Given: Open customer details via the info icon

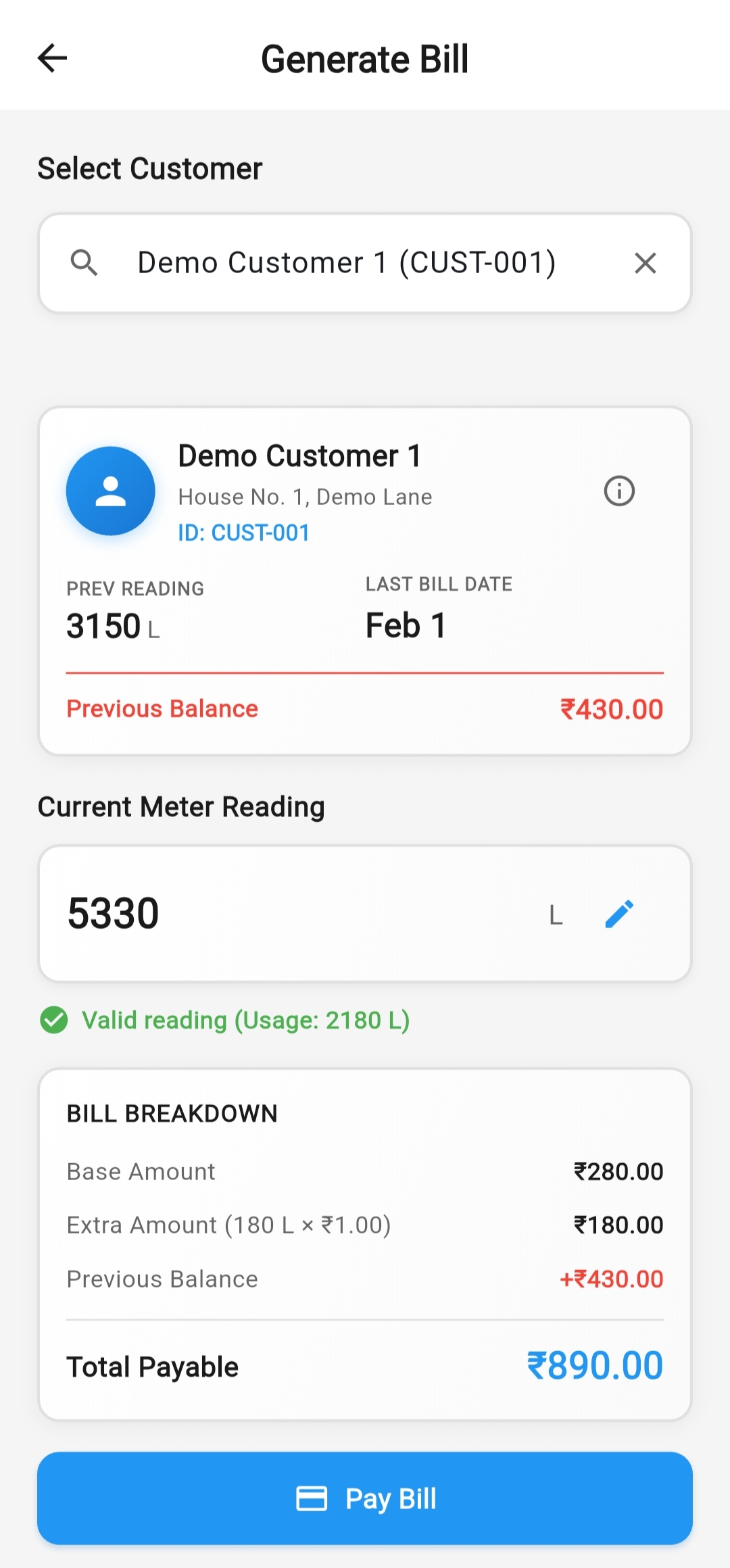Looking at the screenshot, I should pyautogui.click(x=619, y=491).
